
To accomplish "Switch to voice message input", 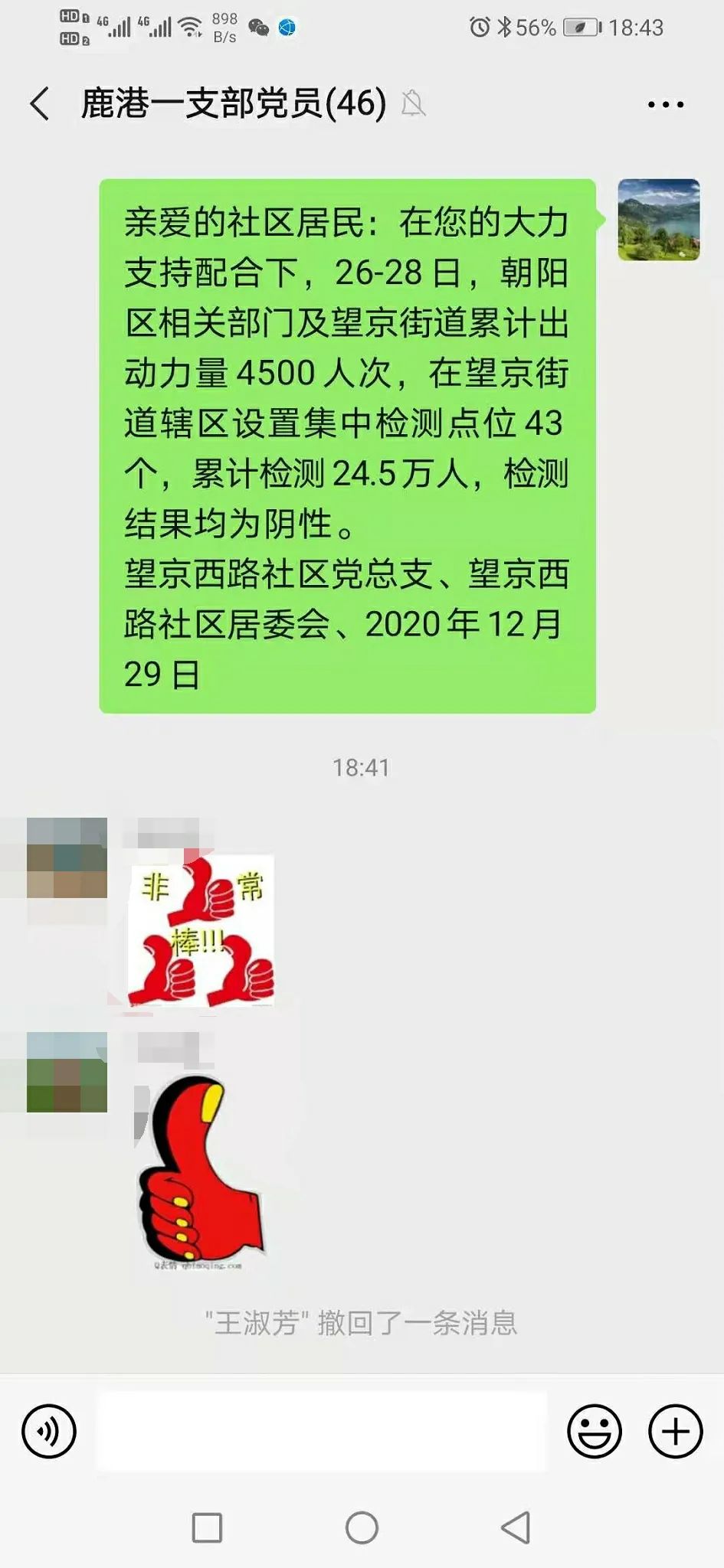I will pos(49,1431).
